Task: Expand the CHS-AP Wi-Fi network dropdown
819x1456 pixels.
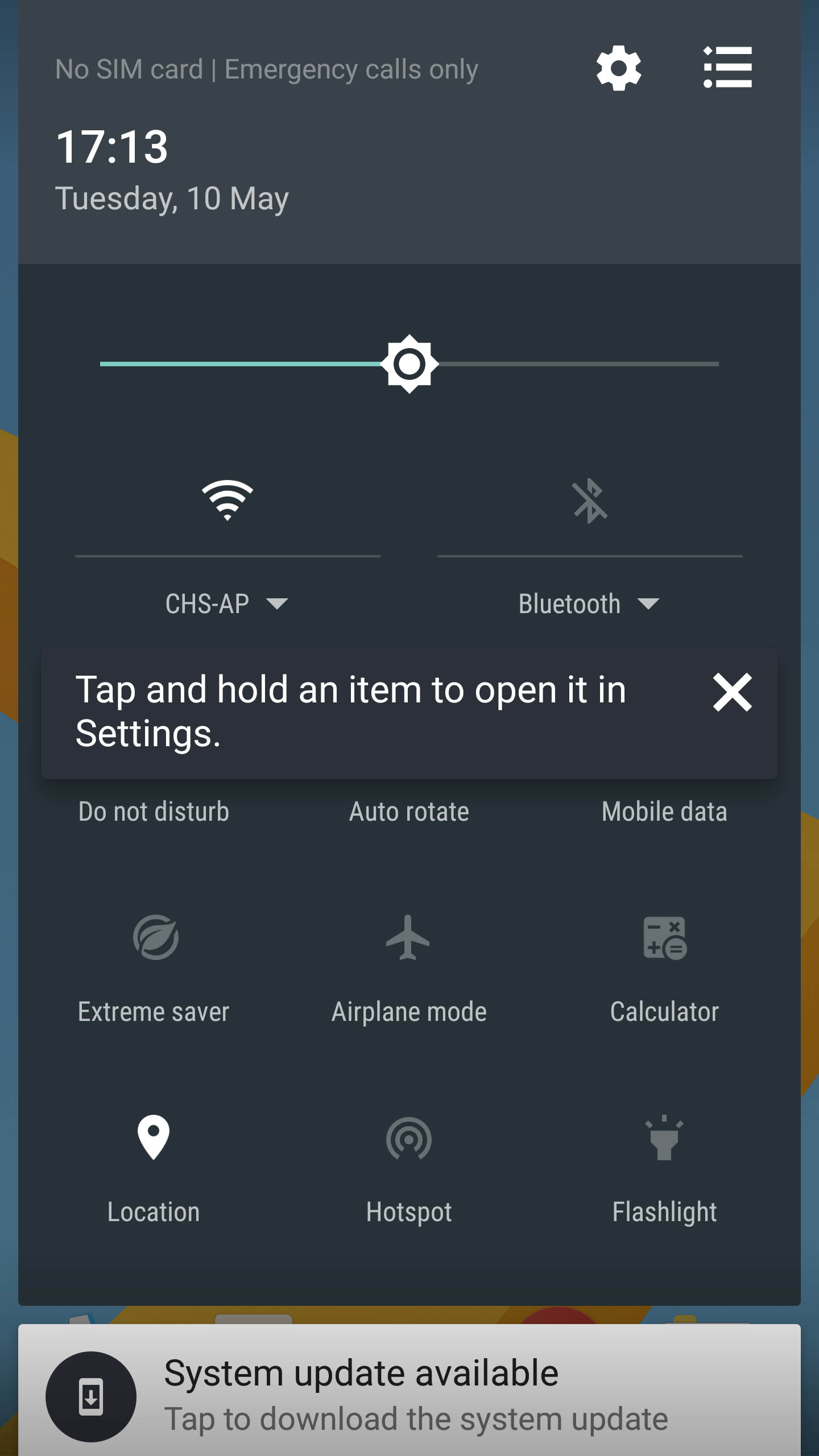Action: pyautogui.click(x=227, y=603)
